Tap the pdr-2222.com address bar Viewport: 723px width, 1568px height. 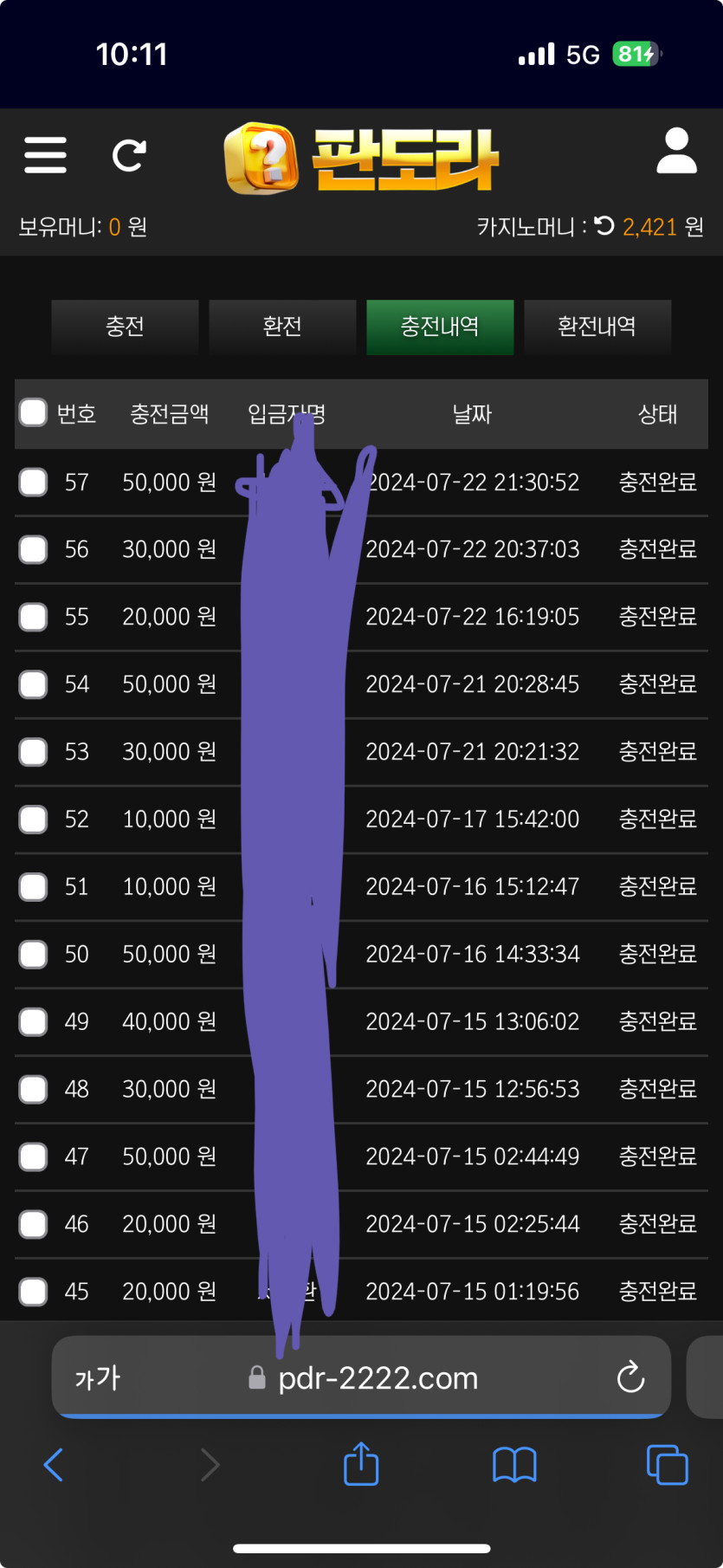click(362, 1377)
